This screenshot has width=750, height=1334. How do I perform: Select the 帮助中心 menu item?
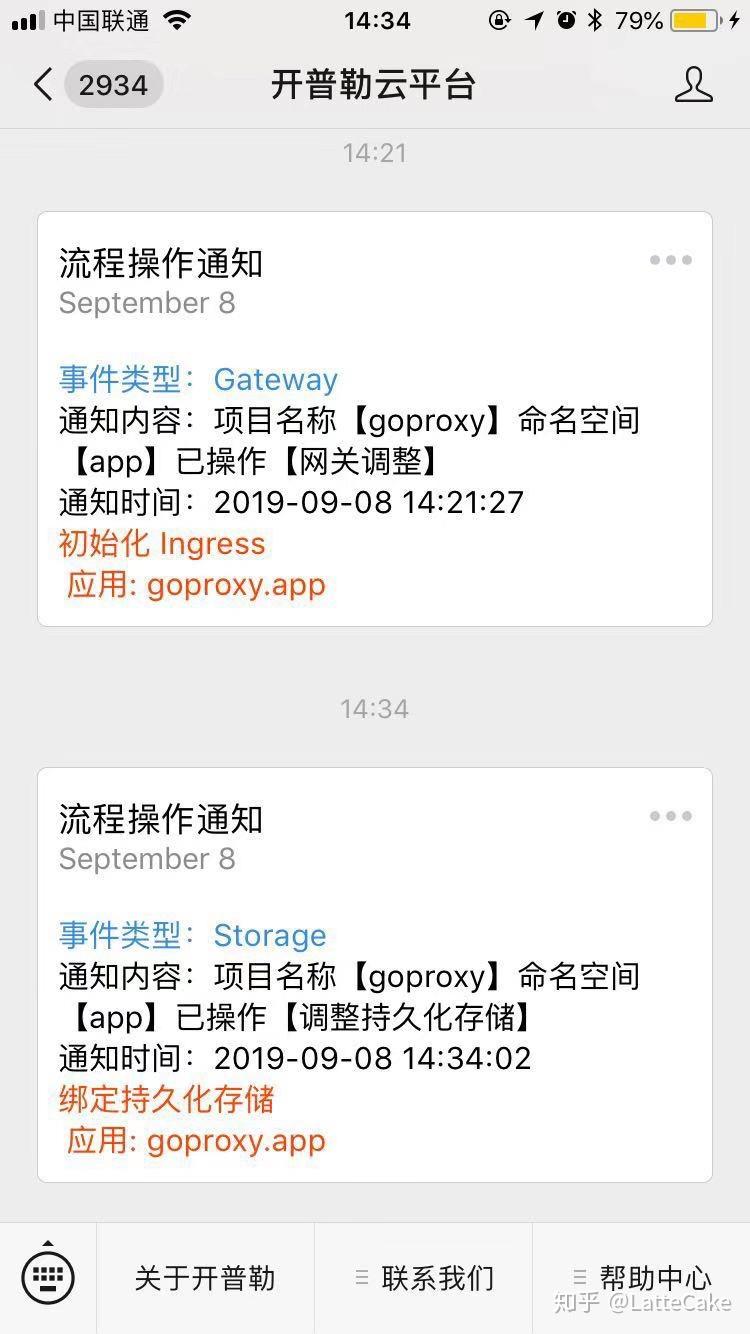[656, 1276]
